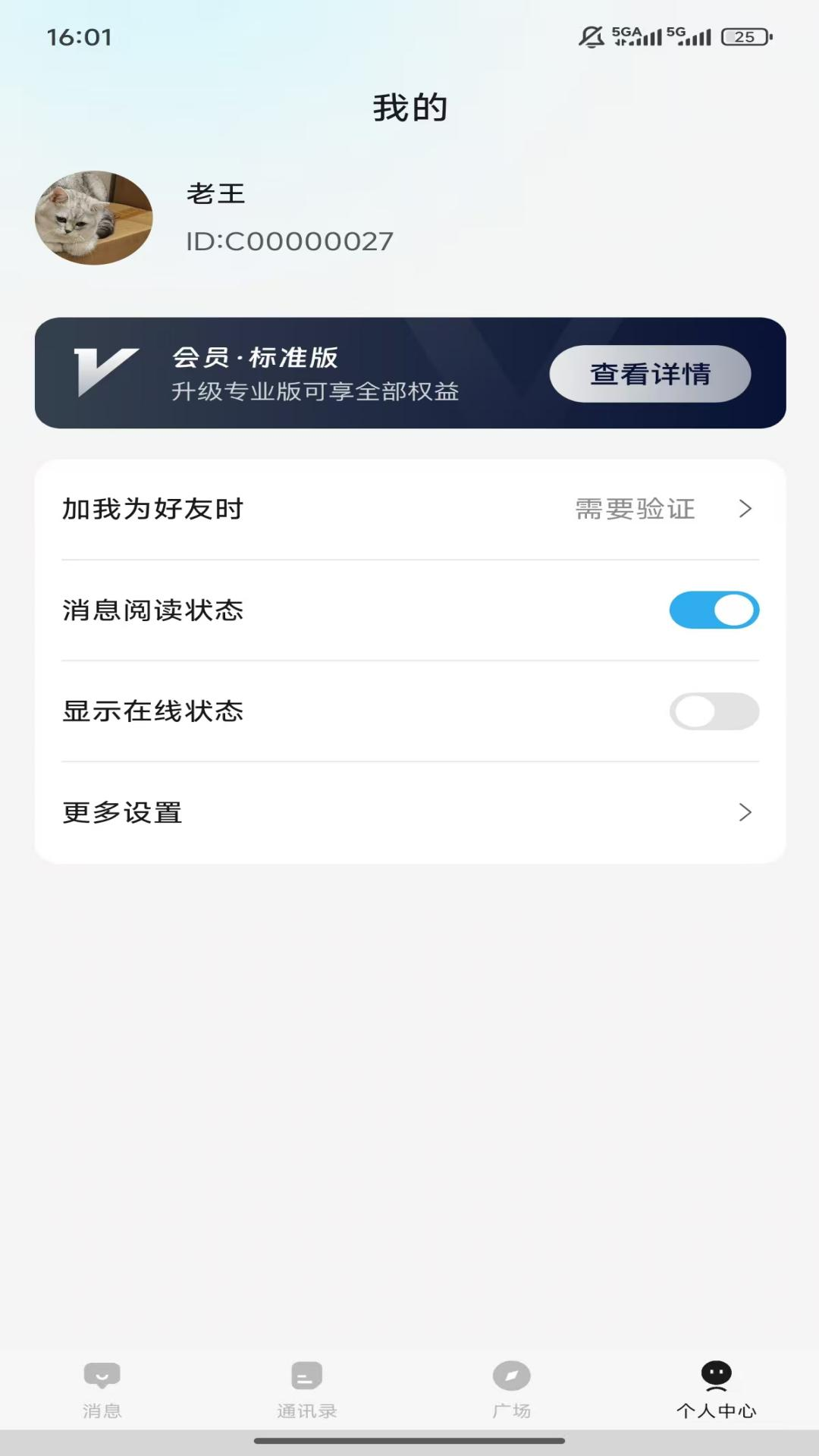Image resolution: width=819 pixels, height=1456 pixels.
Task: Click the V membership badge icon
Action: pyautogui.click(x=105, y=372)
